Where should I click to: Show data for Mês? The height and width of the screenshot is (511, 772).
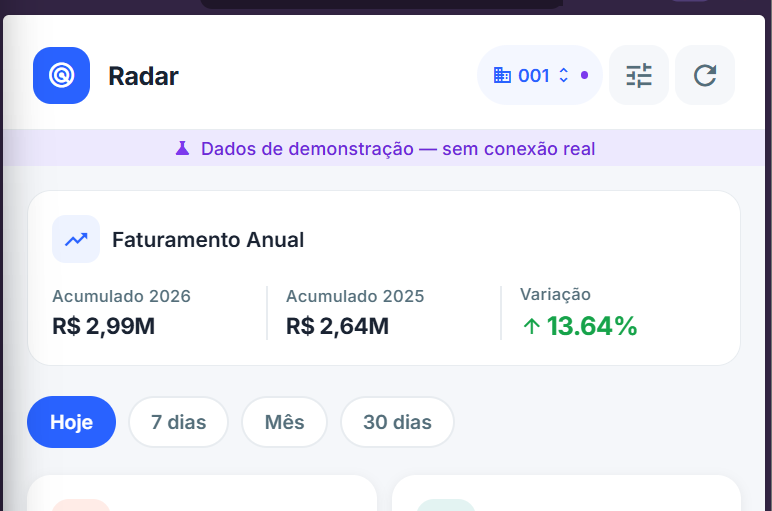click(x=284, y=422)
